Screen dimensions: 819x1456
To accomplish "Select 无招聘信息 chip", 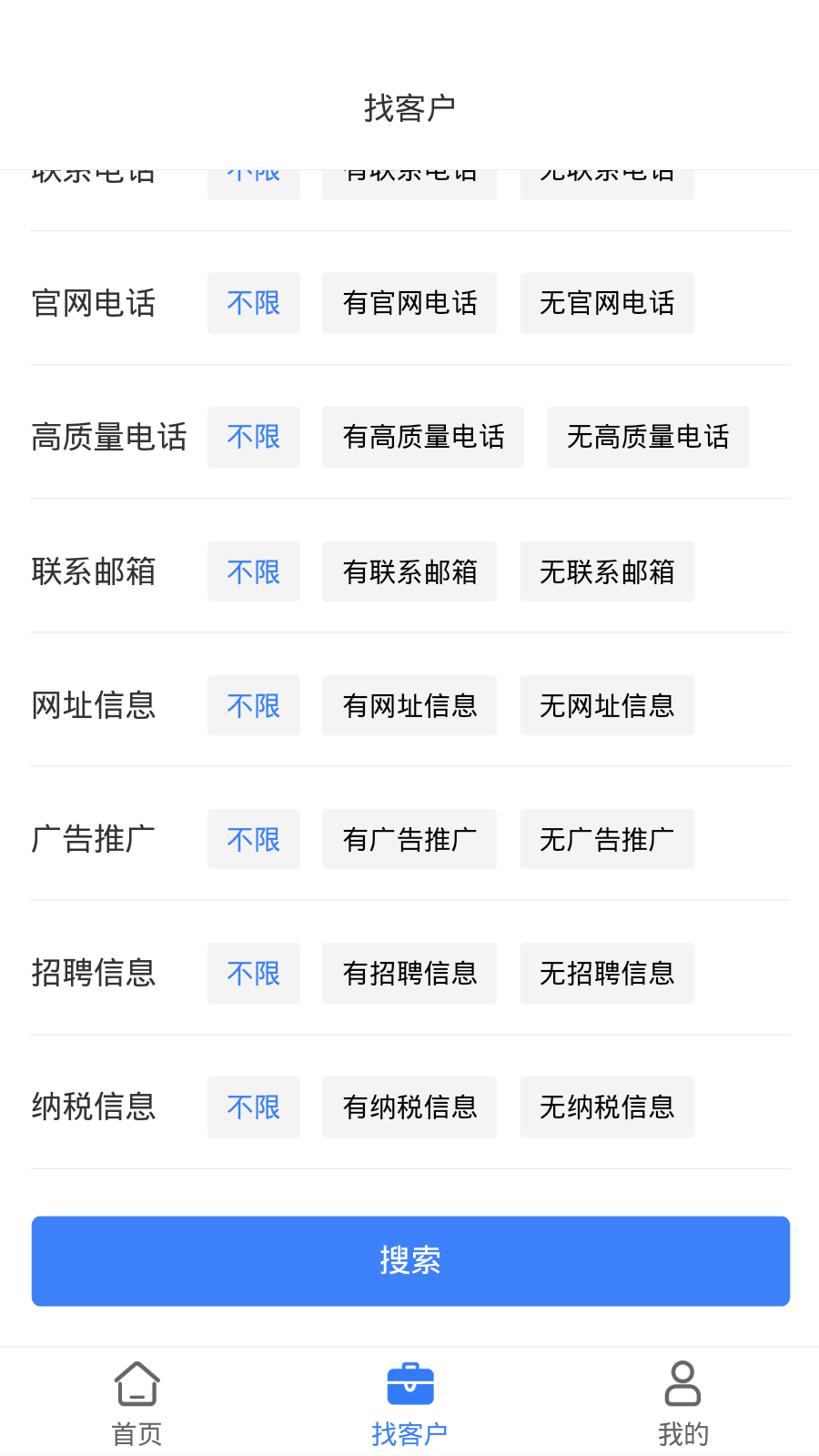I will 607,974.
